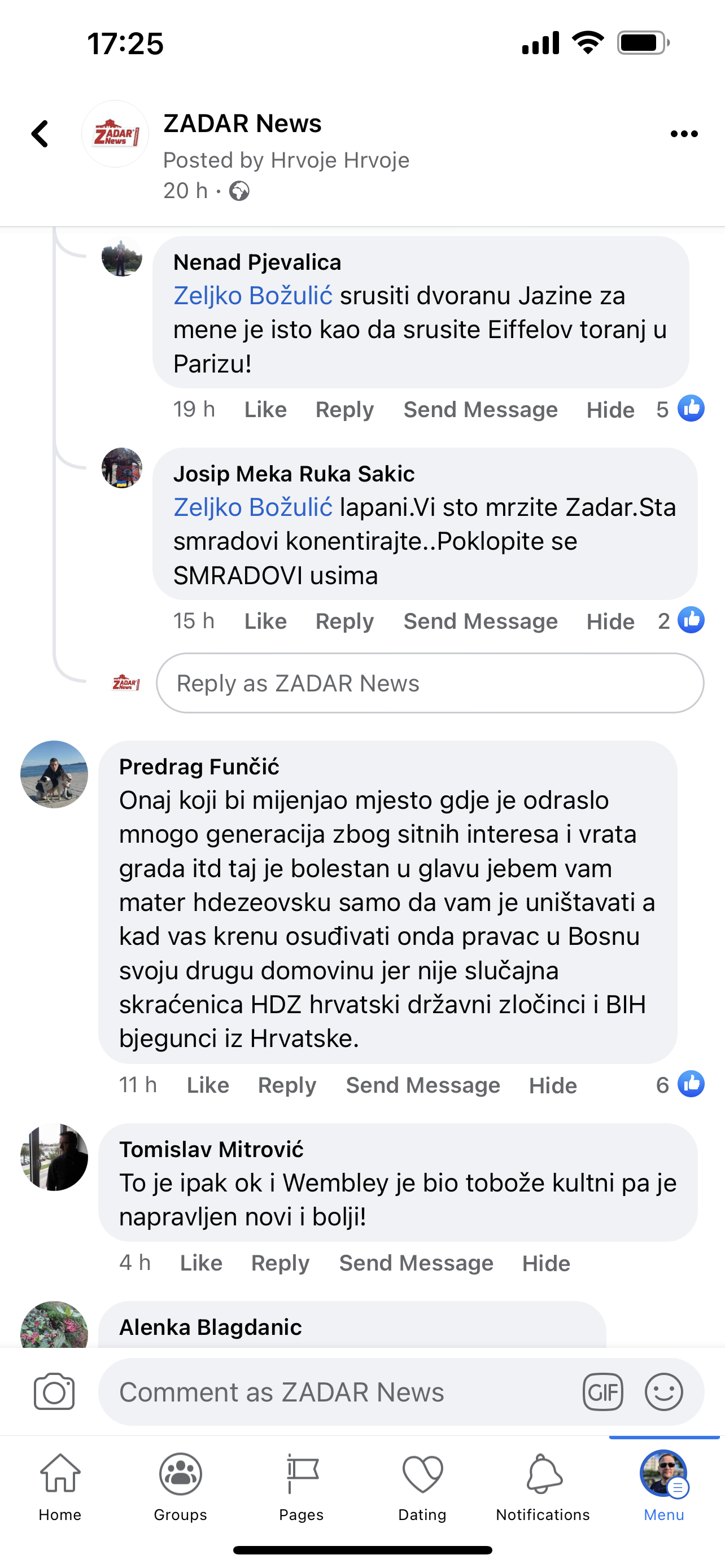725x1568 pixels.
Task: Add a GIF to the comment
Action: point(602,1392)
